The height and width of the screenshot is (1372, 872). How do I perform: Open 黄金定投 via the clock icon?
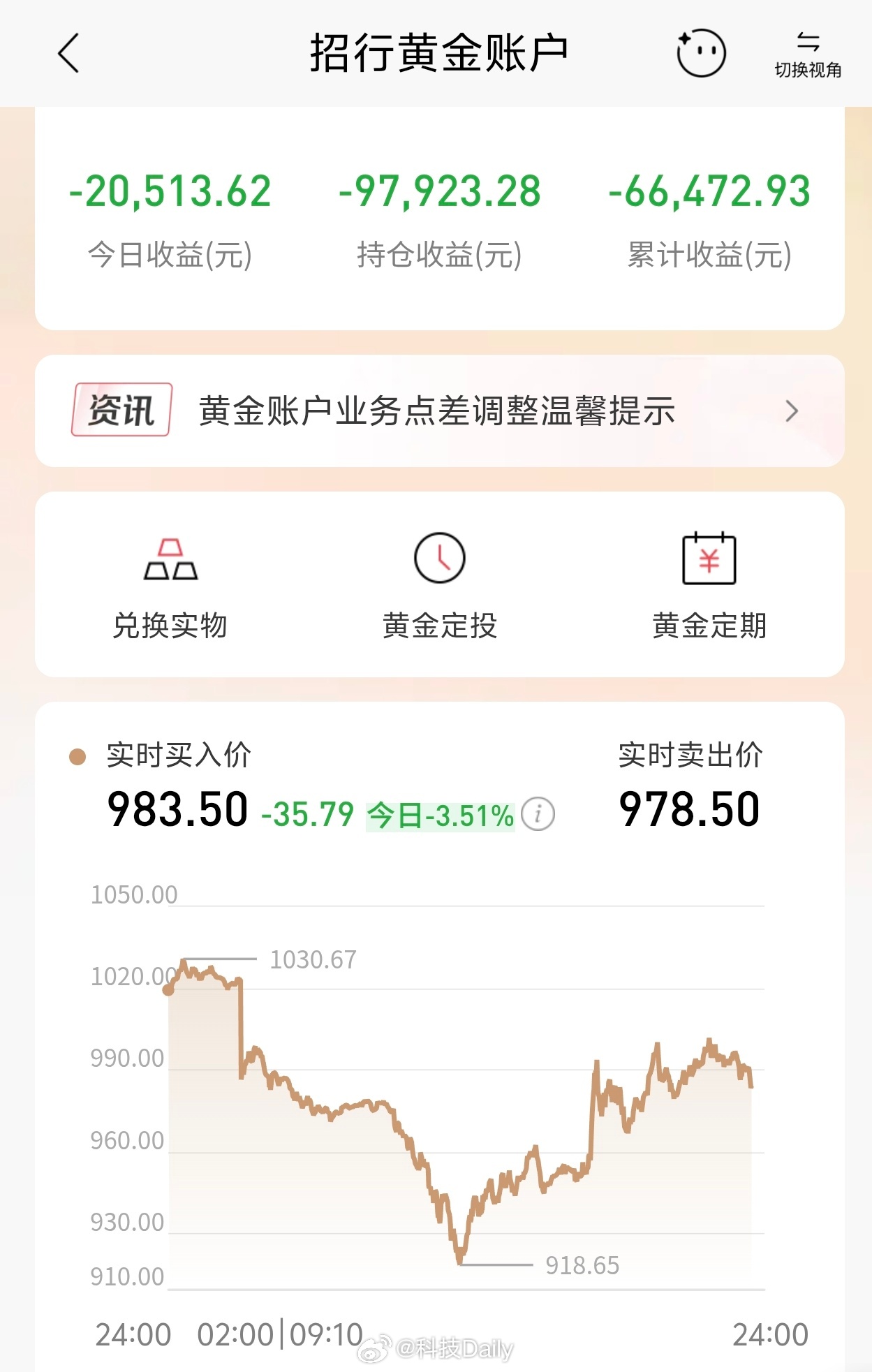pos(438,559)
